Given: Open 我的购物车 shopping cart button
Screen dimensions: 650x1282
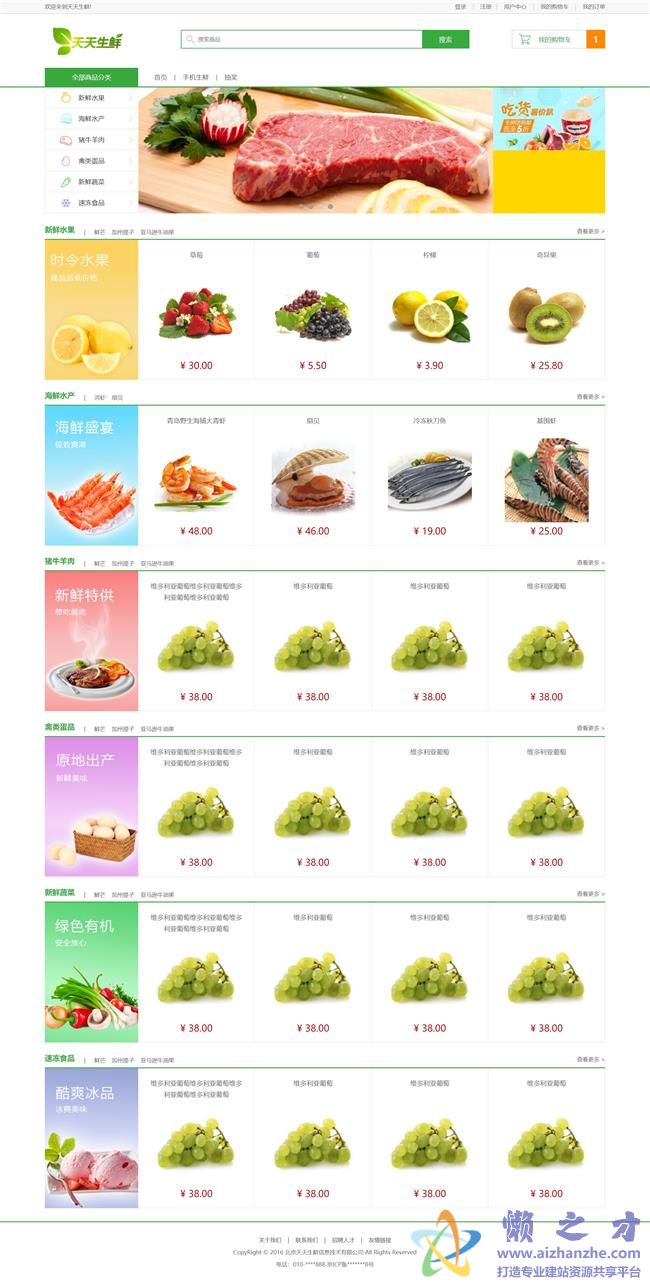Looking at the screenshot, I should click(549, 40).
